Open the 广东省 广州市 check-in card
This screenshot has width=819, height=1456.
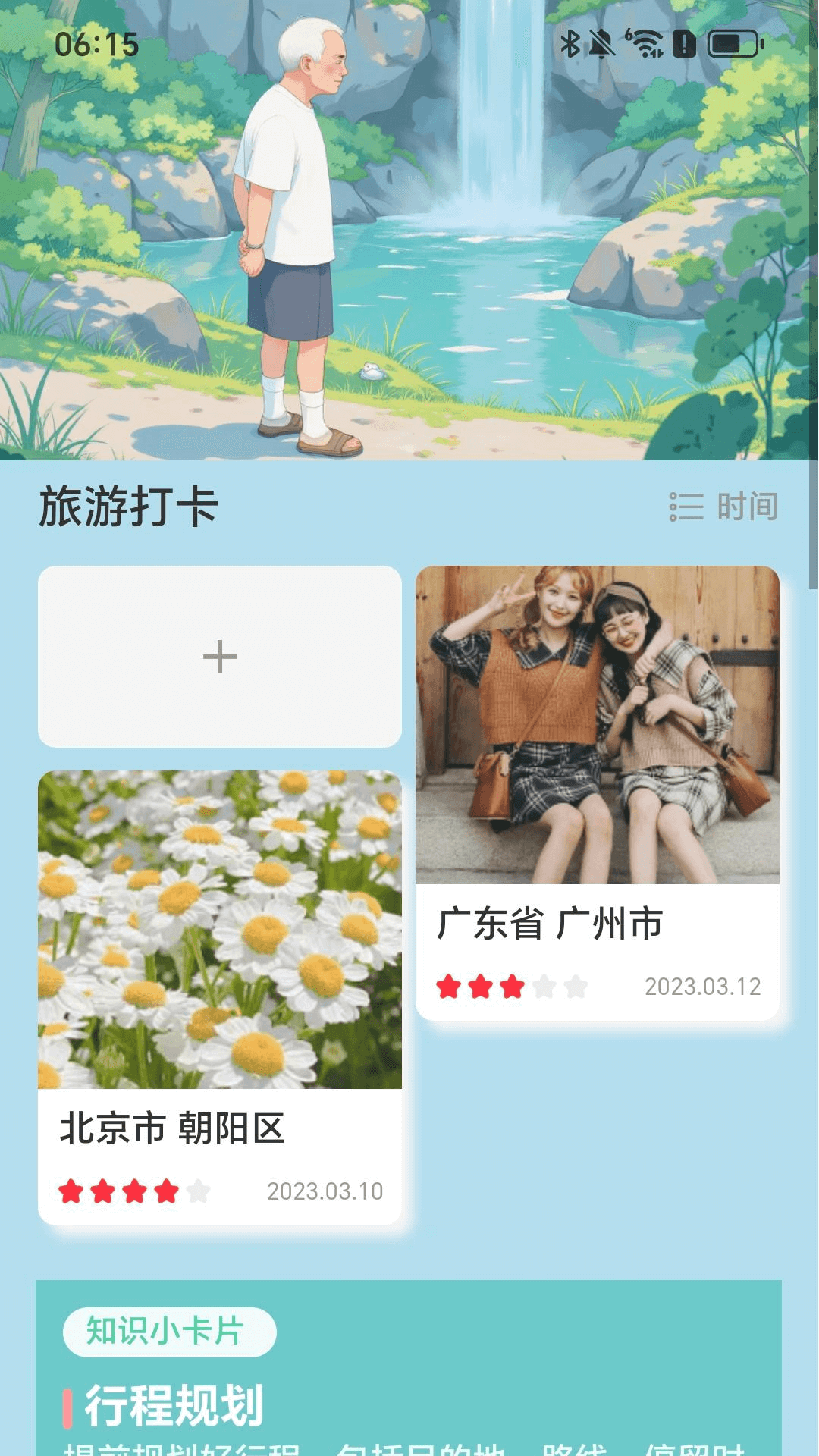(597, 792)
